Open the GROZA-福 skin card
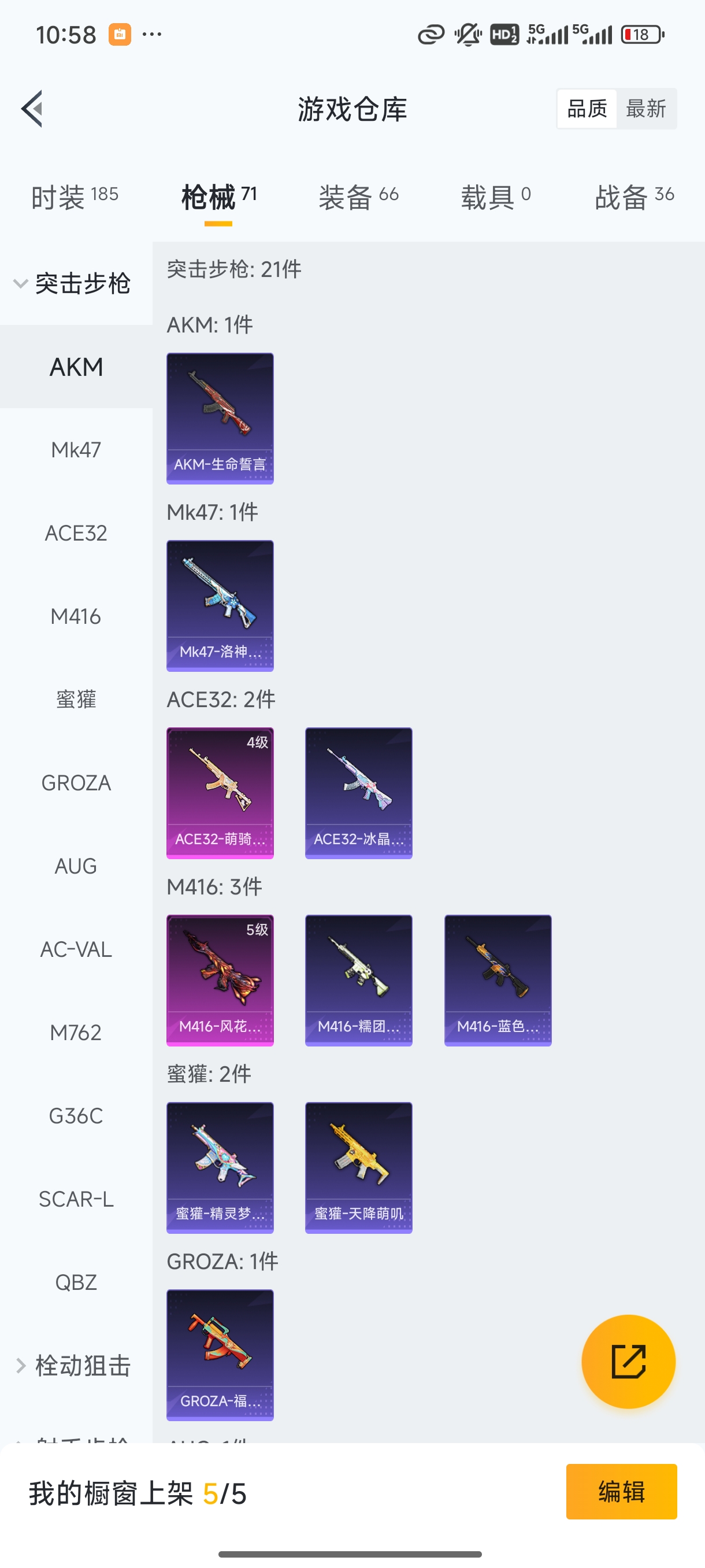This screenshot has width=705, height=1568. tap(220, 1355)
